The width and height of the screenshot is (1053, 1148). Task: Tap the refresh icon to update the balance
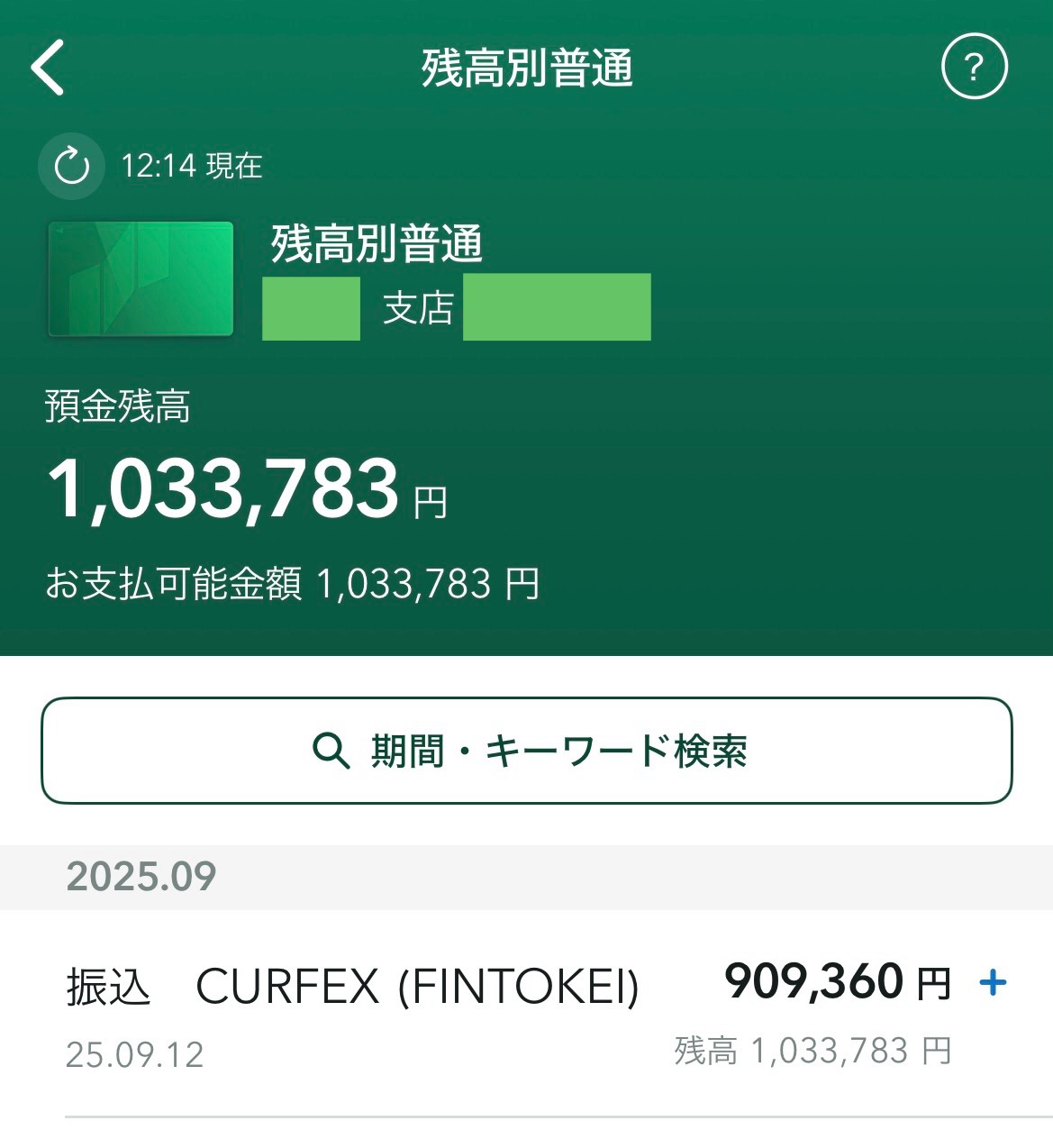pyautogui.click(x=71, y=166)
